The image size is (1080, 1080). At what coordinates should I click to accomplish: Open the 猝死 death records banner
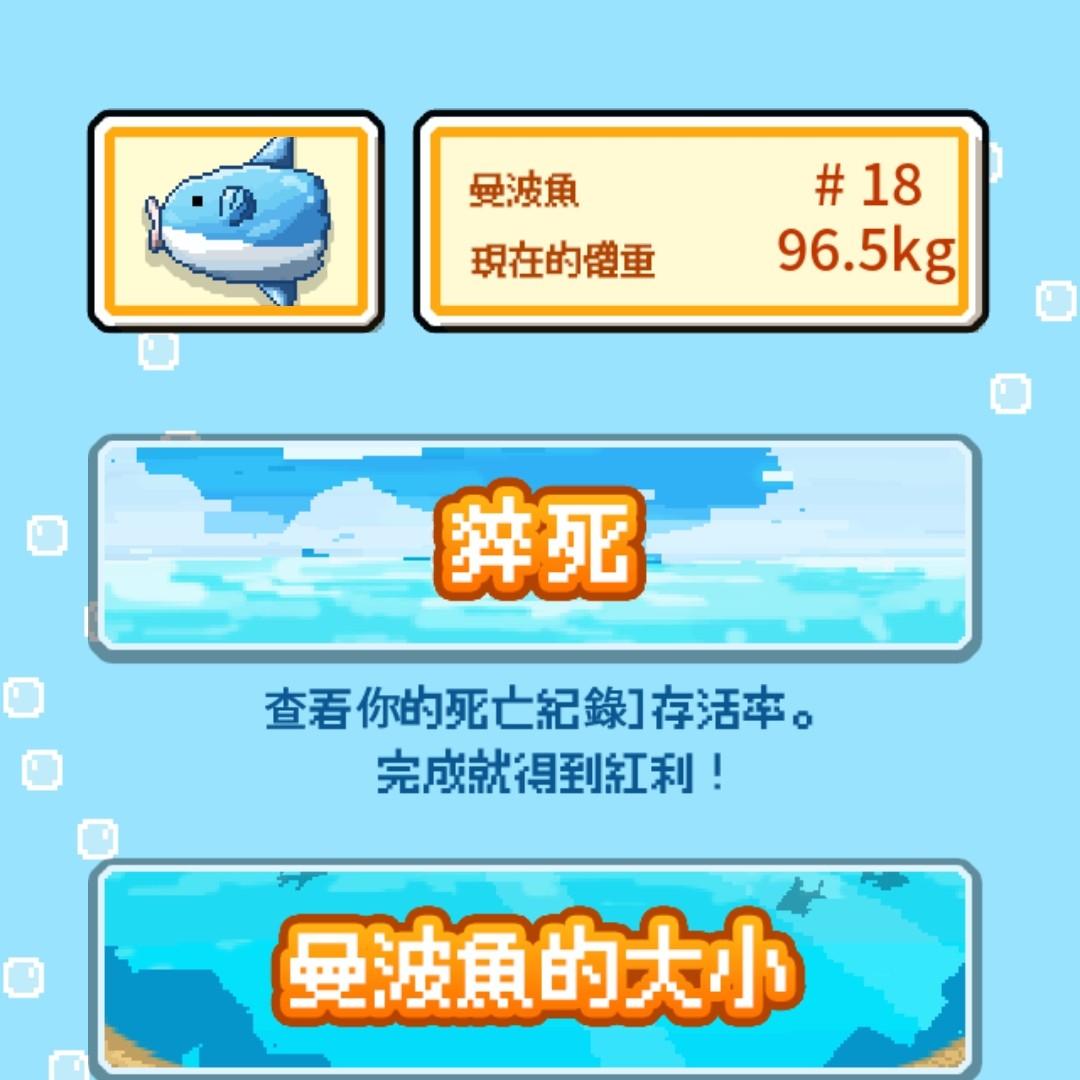535,547
